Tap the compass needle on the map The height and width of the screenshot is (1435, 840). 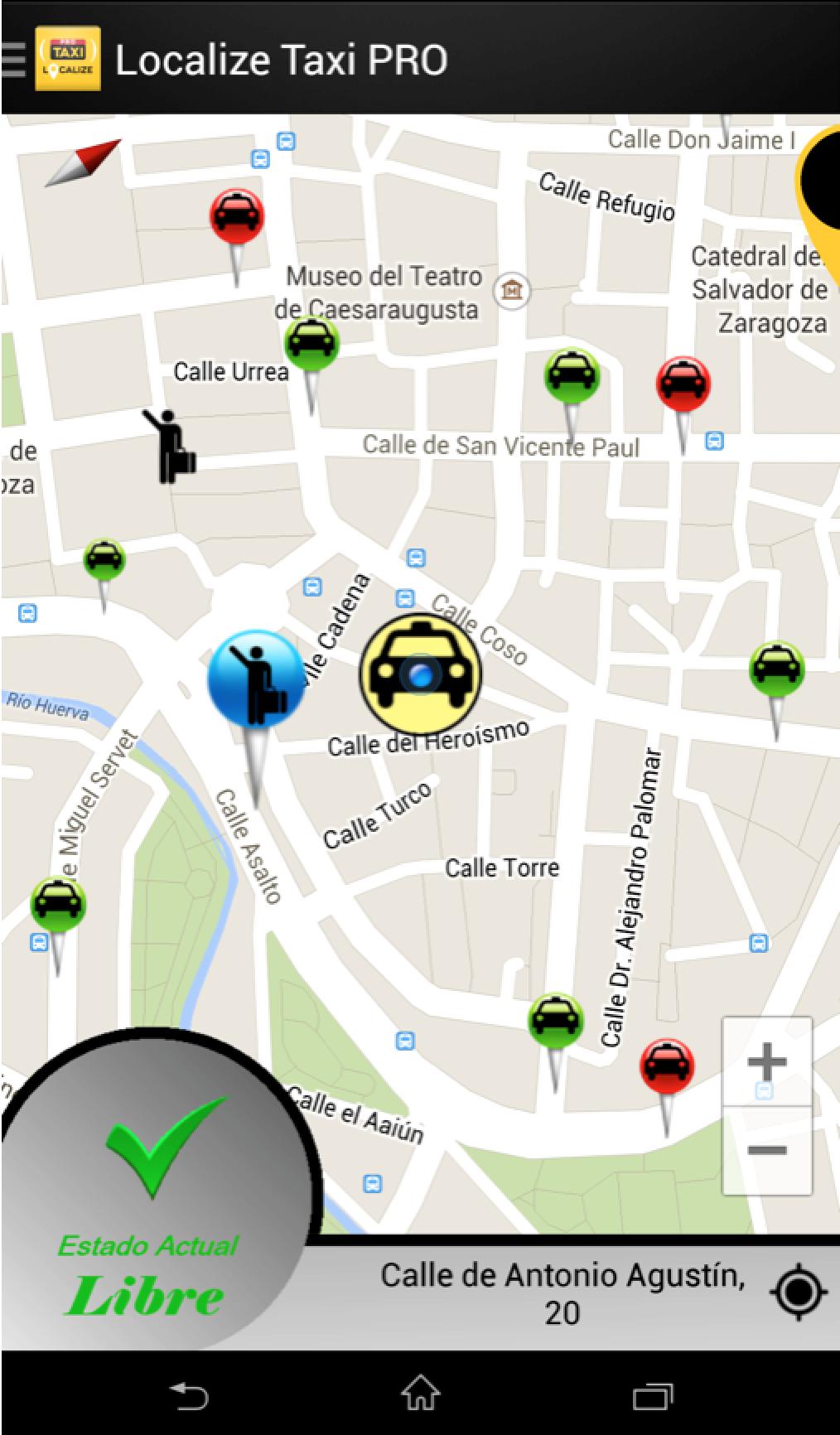pos(83,162)
